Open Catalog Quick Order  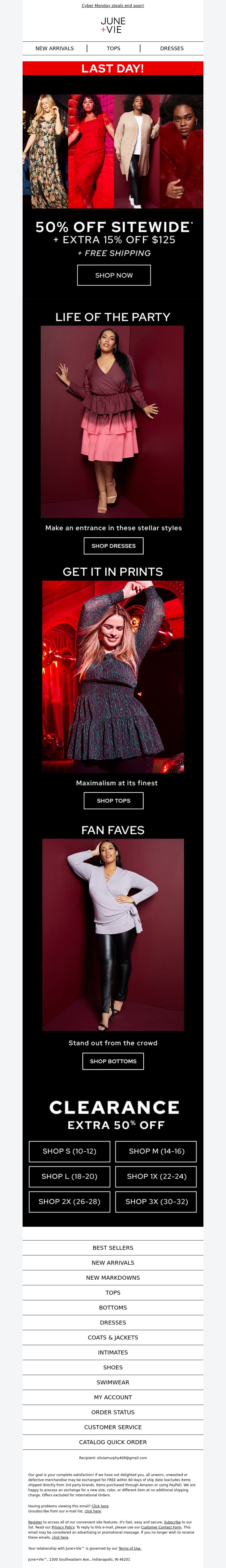(113, 1441)
